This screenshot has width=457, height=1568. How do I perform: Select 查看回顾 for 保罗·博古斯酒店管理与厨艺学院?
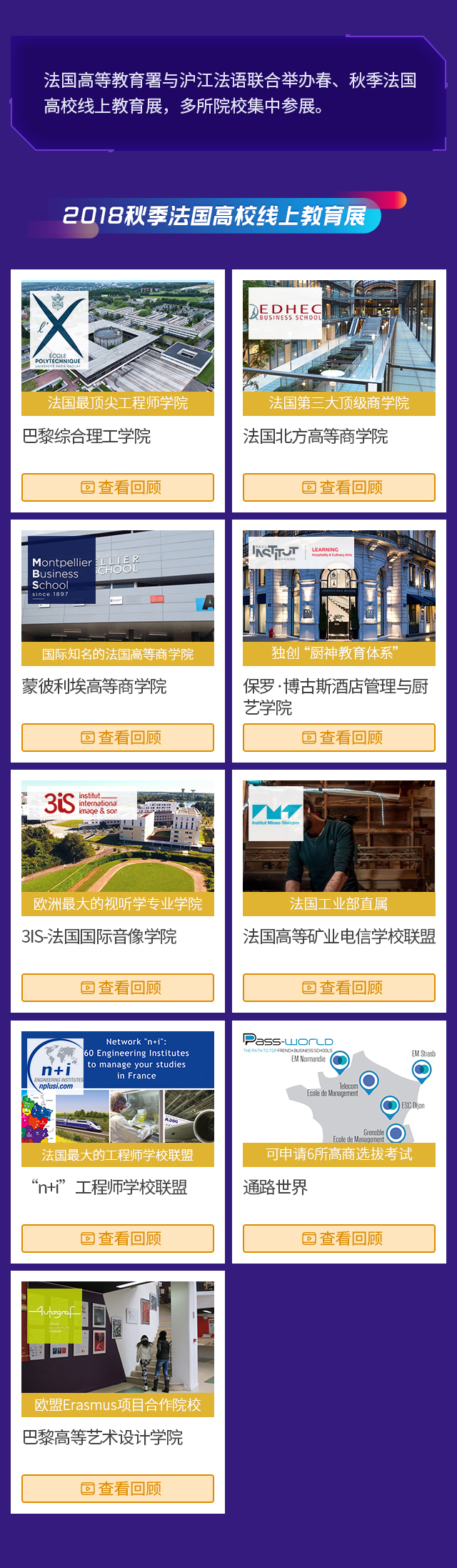pyautogui.click(x=339, y=738)
